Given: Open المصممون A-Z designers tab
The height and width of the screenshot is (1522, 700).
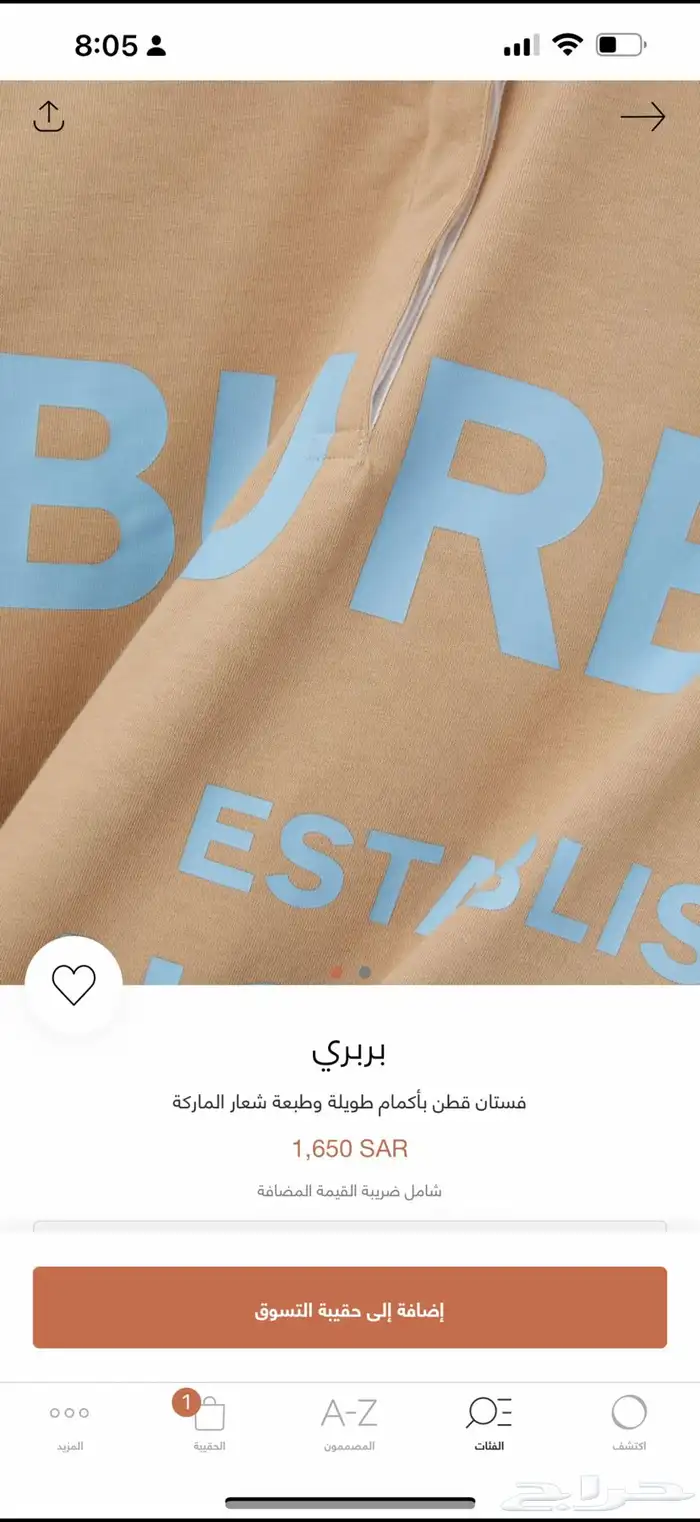Looking at the screenshot, I should click(349, 1422).
